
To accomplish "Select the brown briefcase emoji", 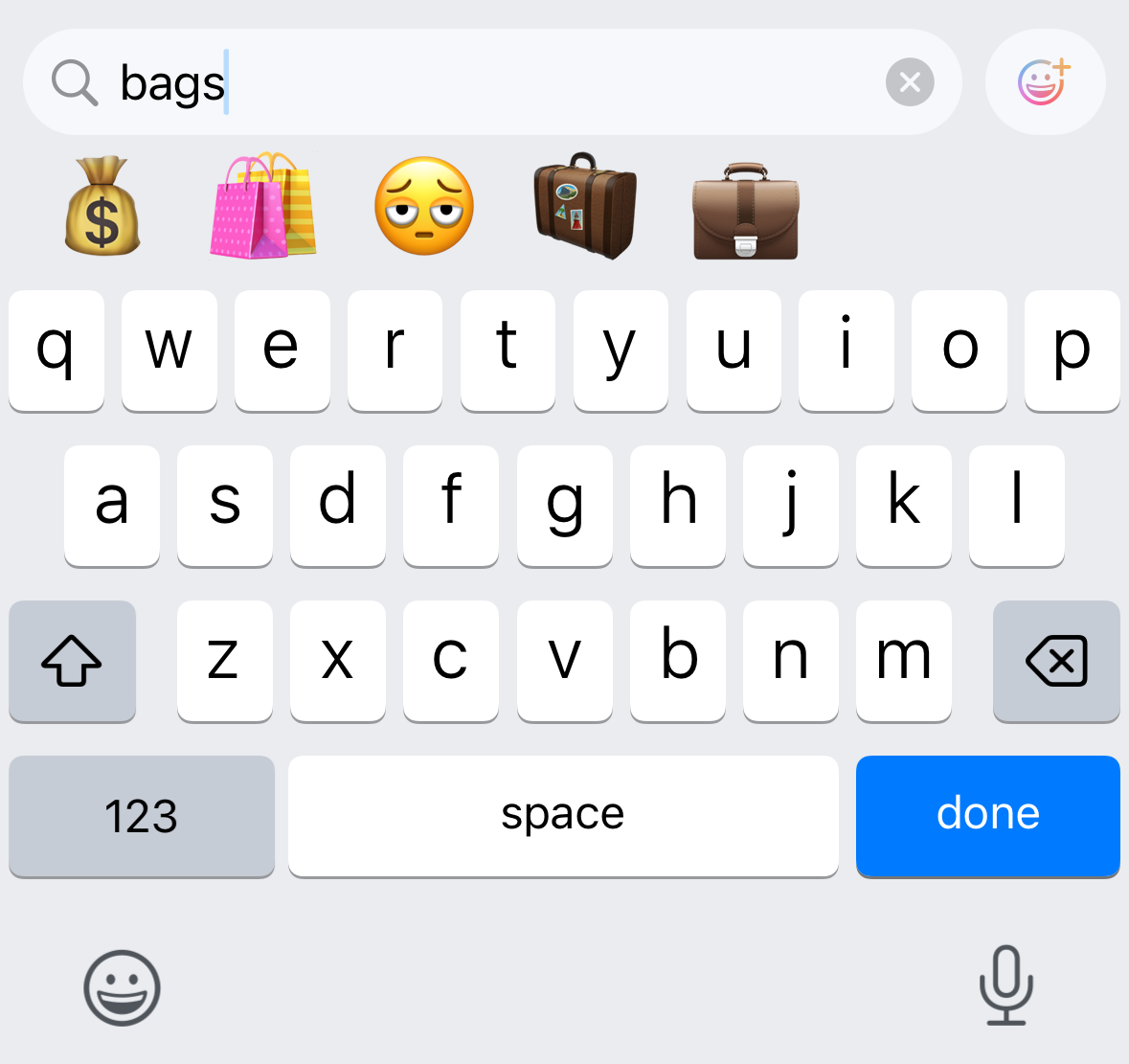I will [x=745, y=211].
